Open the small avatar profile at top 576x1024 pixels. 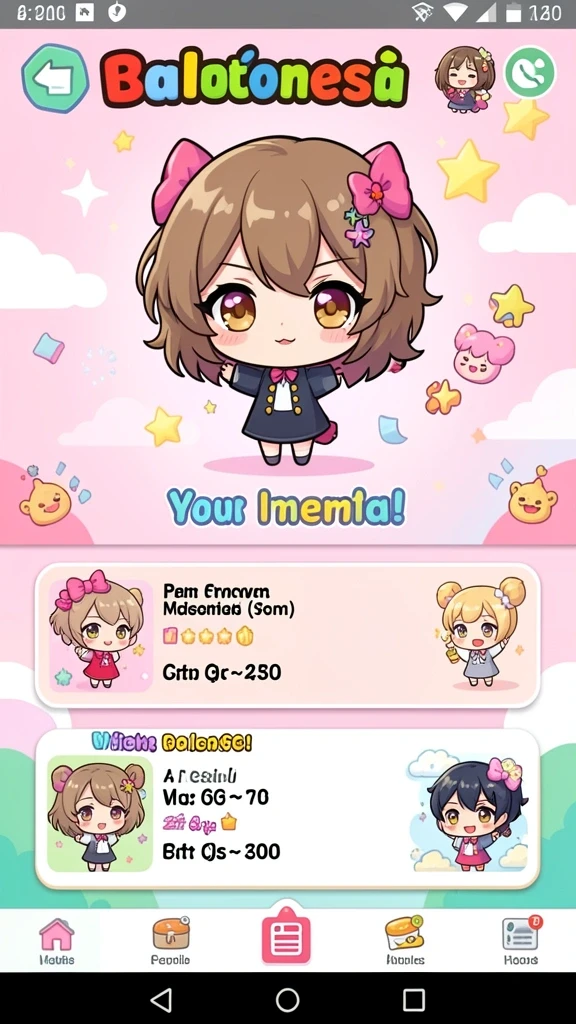click(465, 77)
